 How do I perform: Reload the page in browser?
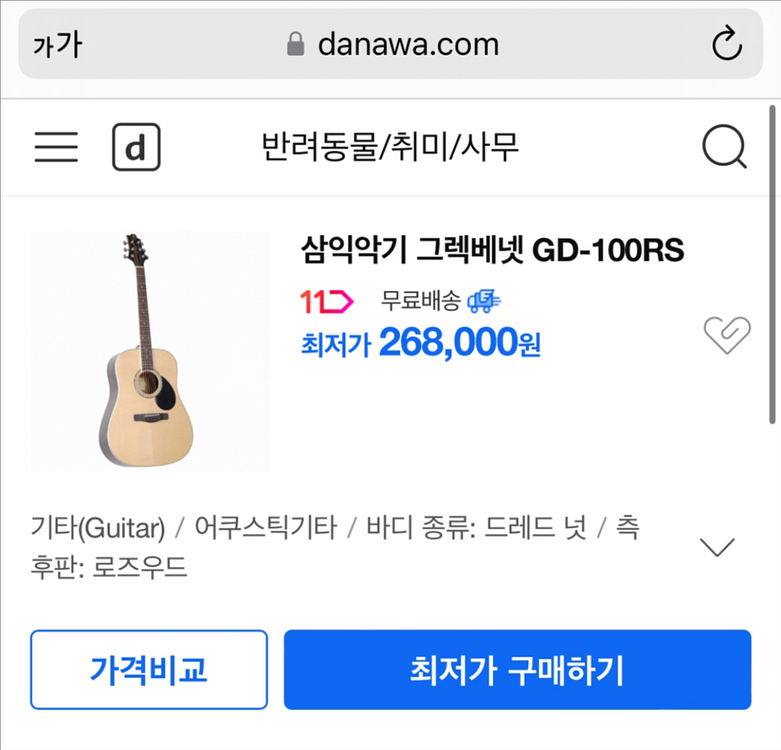[726, 44]
